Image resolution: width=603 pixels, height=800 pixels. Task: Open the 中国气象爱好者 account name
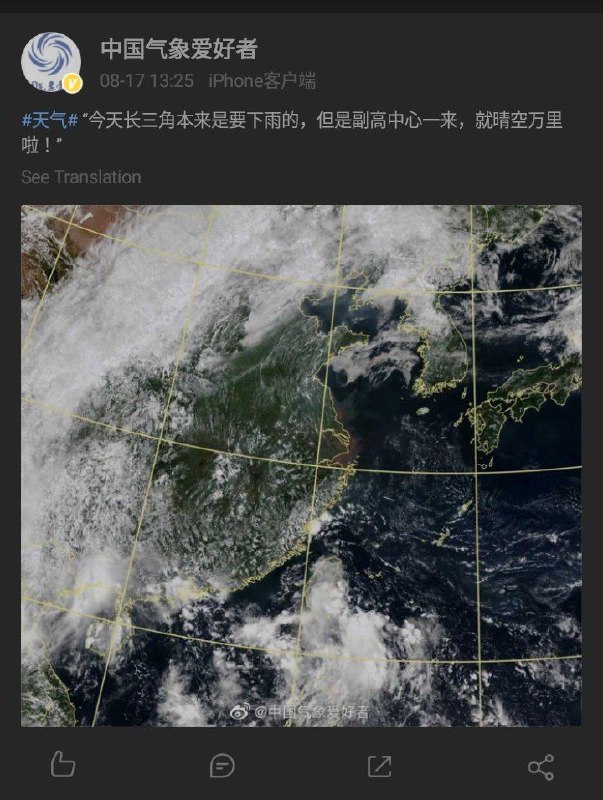[179, 47]
